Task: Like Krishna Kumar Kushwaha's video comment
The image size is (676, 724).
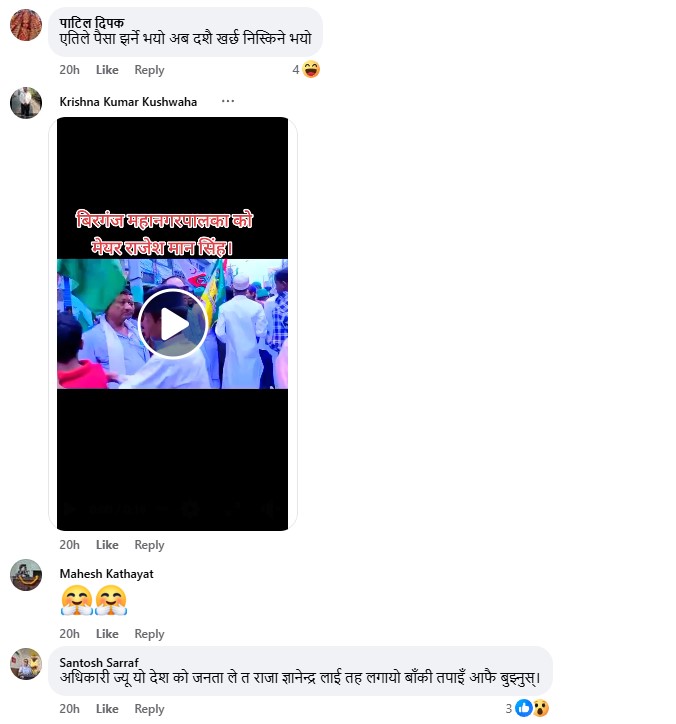Action: point(107,545)
